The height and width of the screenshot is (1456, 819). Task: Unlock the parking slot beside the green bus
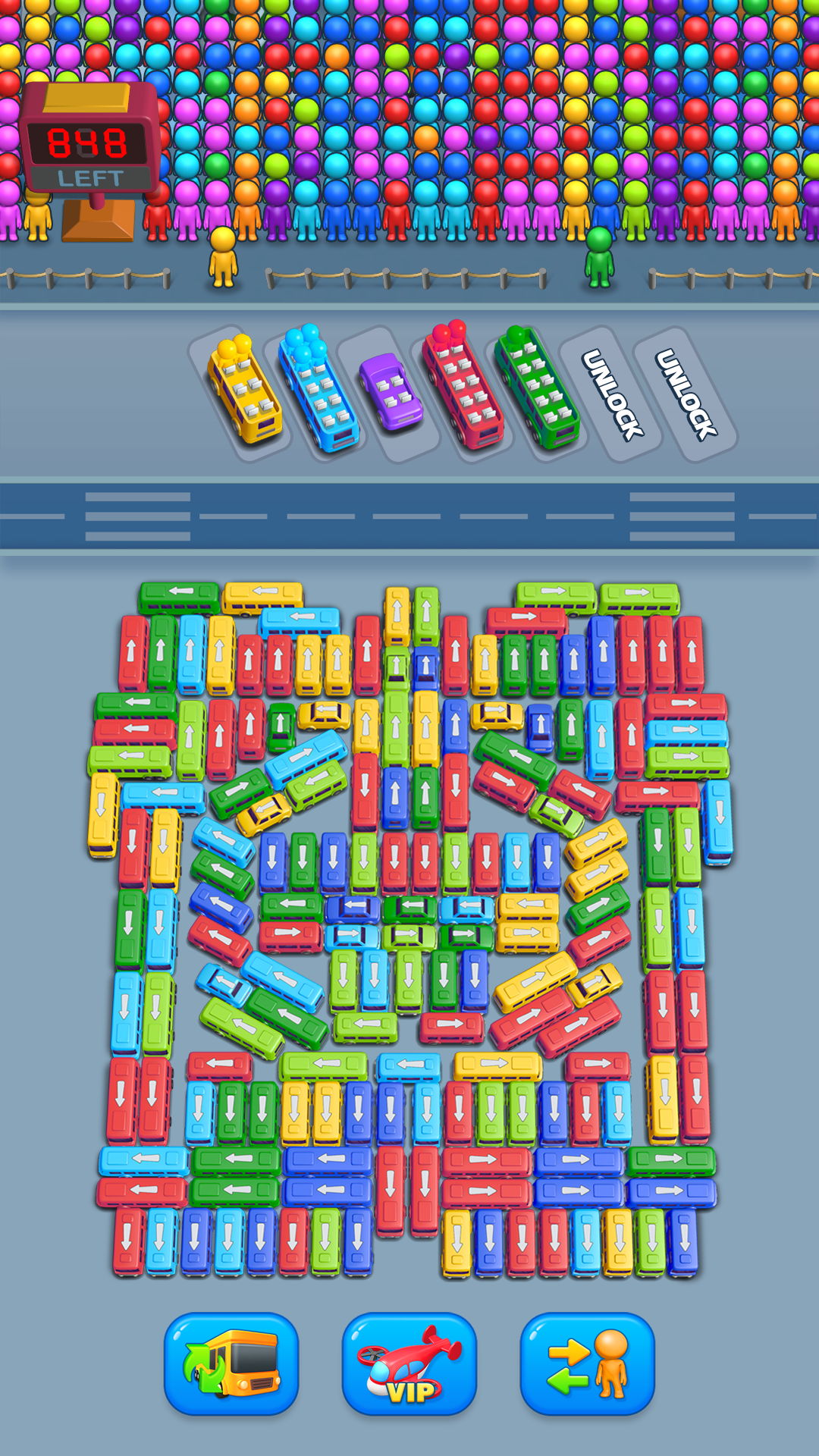pyautogui.click(x=611, y=394)
